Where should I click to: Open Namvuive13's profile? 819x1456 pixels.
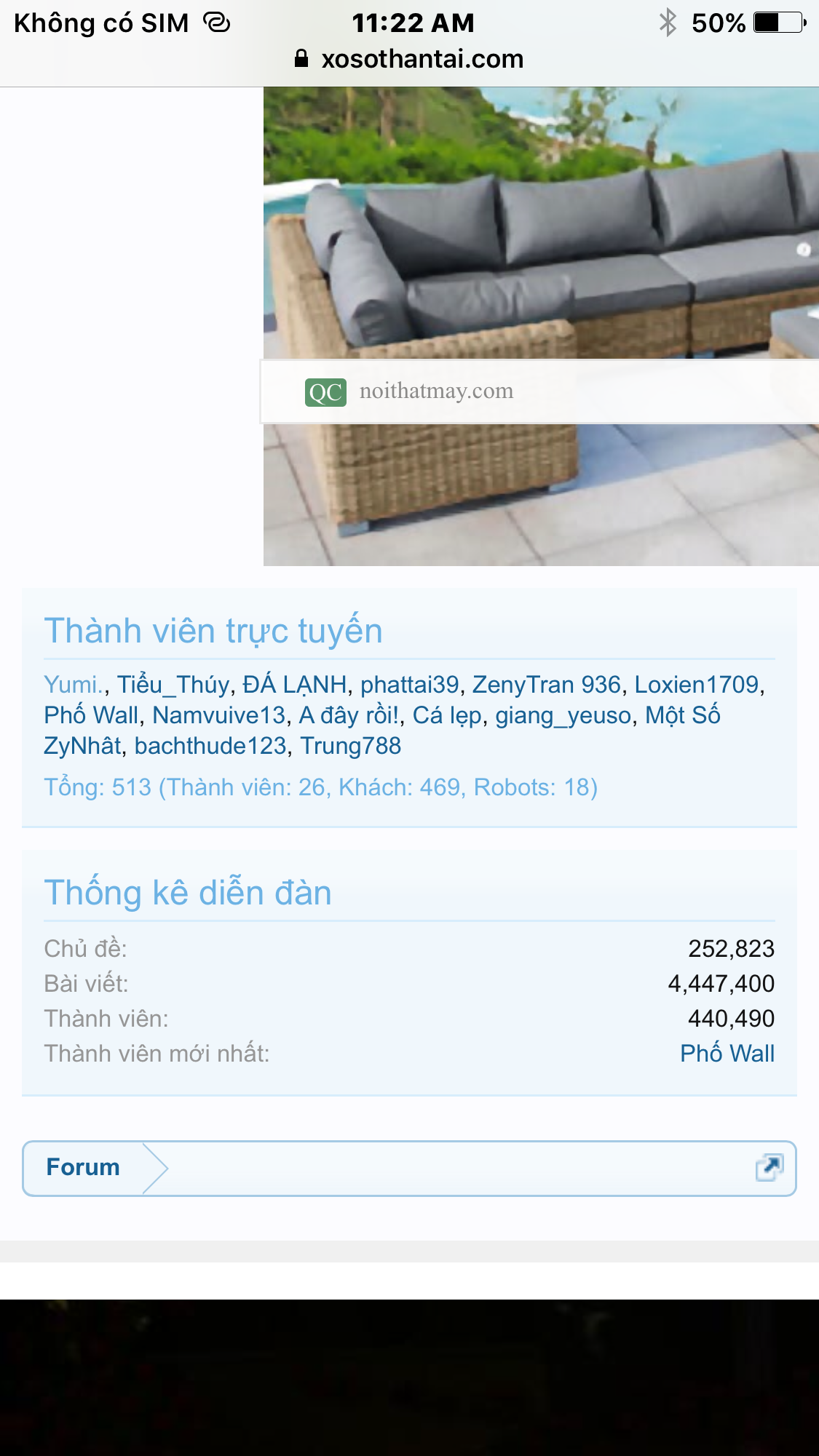pos(218,715)
